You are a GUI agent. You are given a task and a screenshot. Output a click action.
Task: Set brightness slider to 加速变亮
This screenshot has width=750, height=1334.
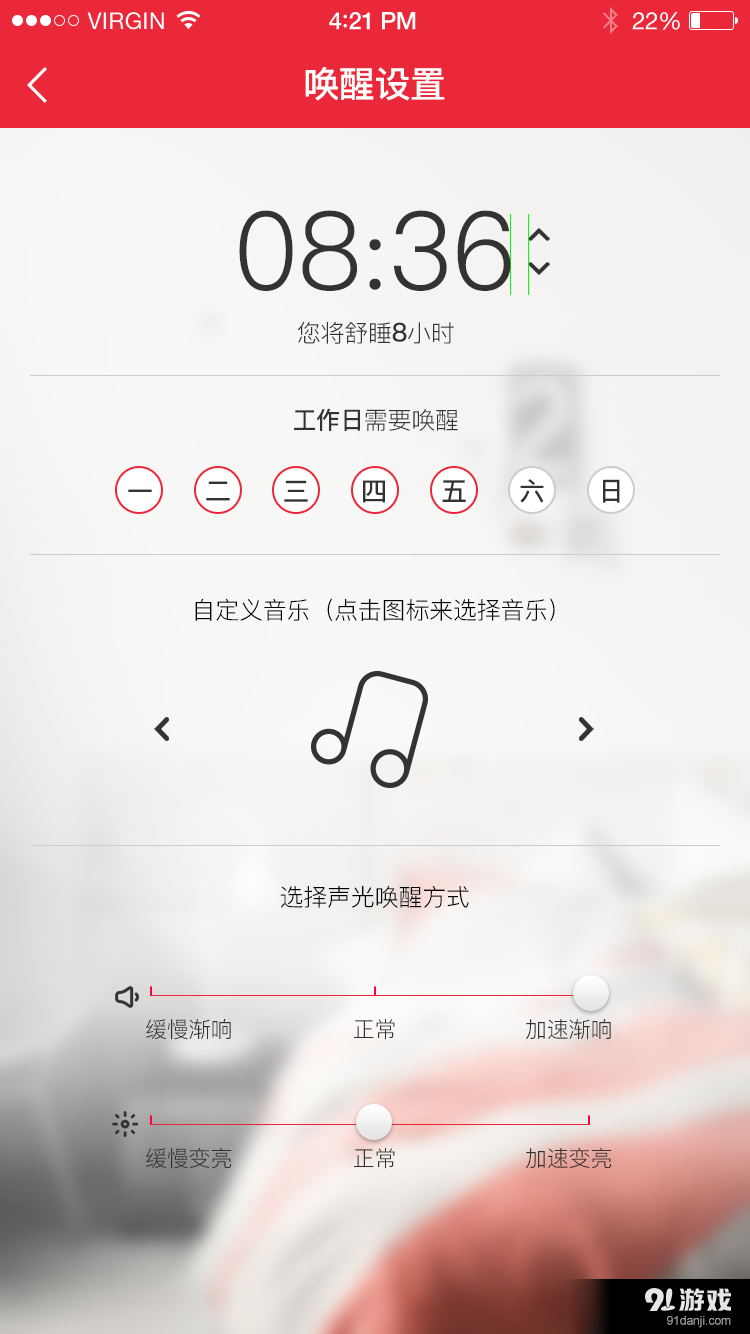[588, 1122]
